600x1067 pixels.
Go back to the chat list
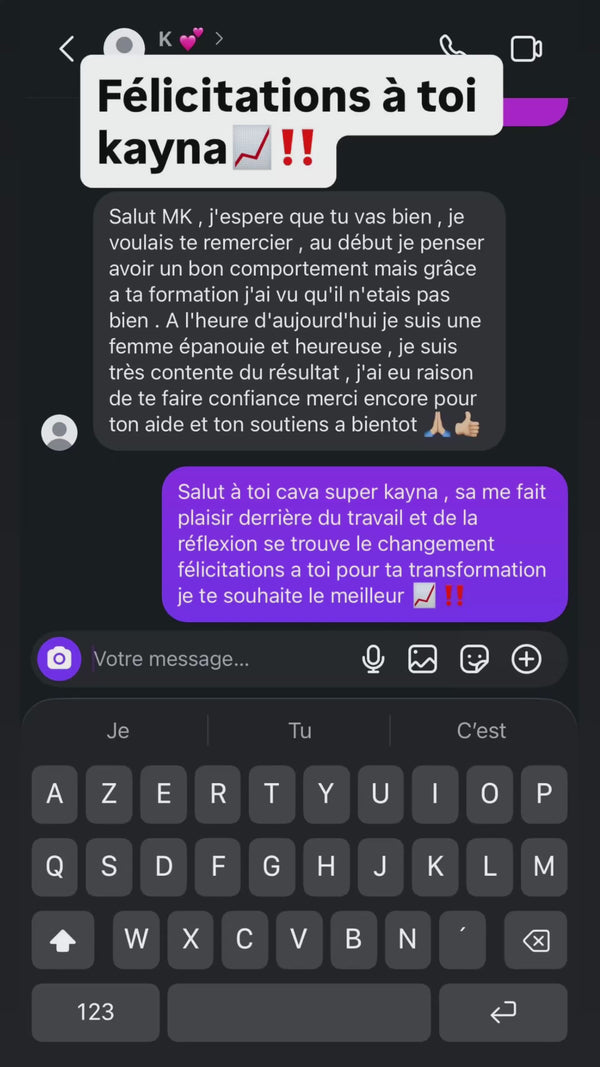pyautogui.click(x=67, y=48)
